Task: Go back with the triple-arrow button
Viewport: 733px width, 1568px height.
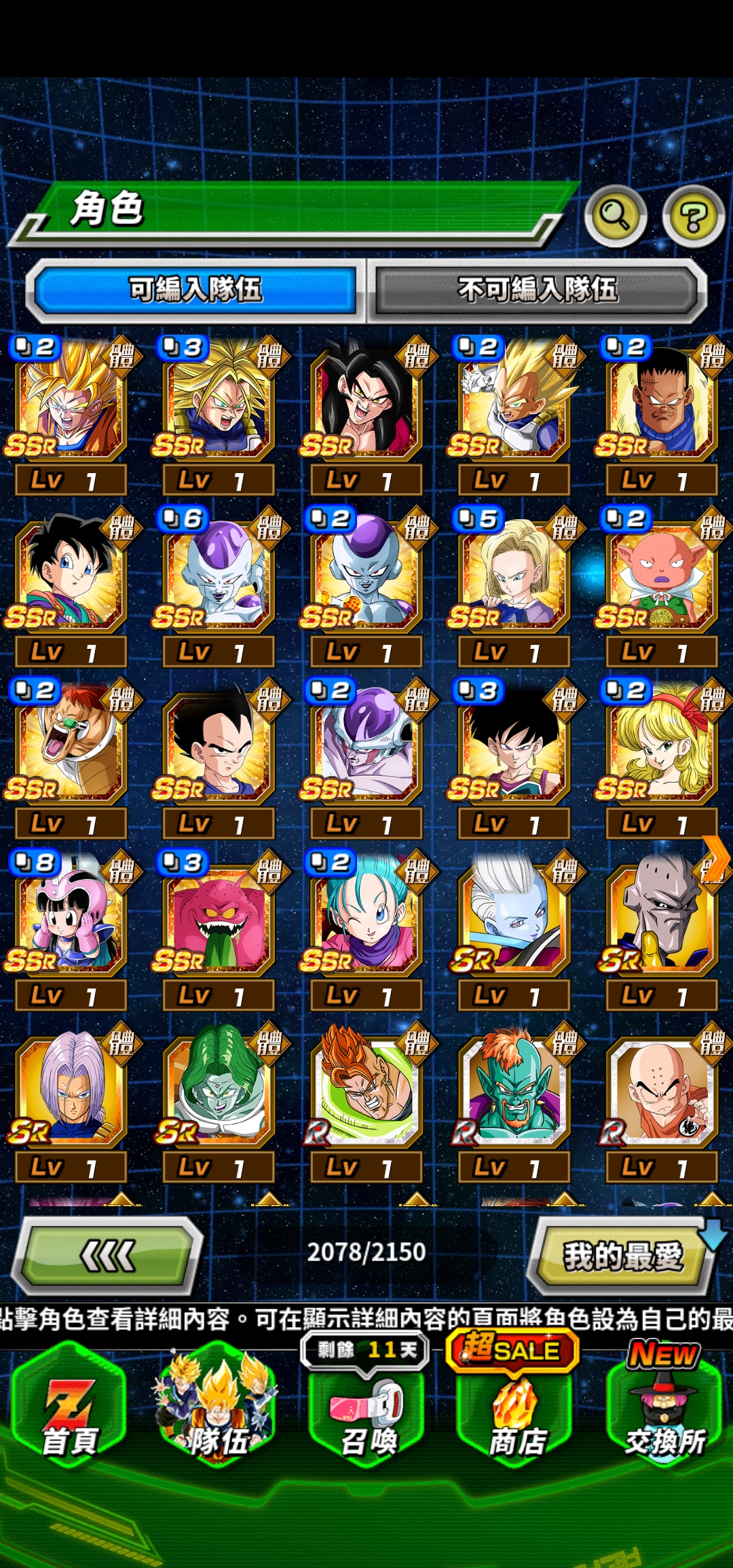Action: [x=109, y=1255]
